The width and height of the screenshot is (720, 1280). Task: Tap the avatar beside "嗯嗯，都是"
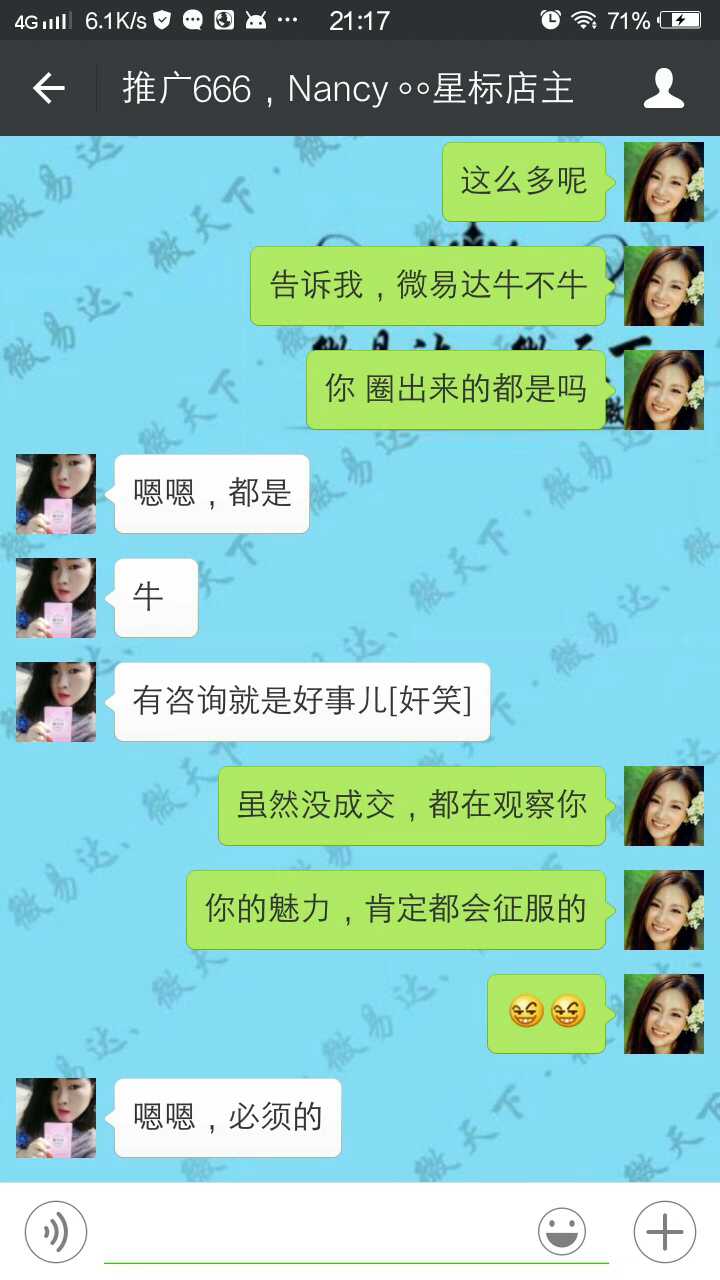point(56,494)
